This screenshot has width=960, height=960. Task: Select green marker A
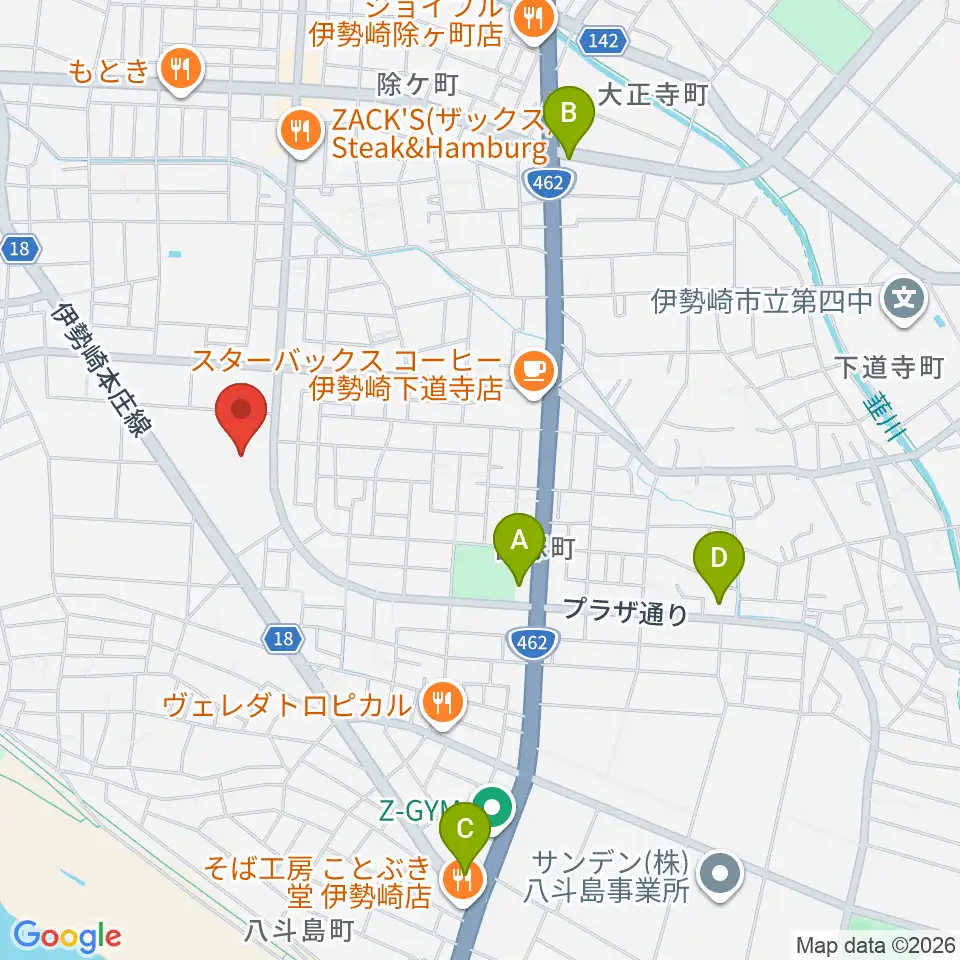(x=519, y=549)
